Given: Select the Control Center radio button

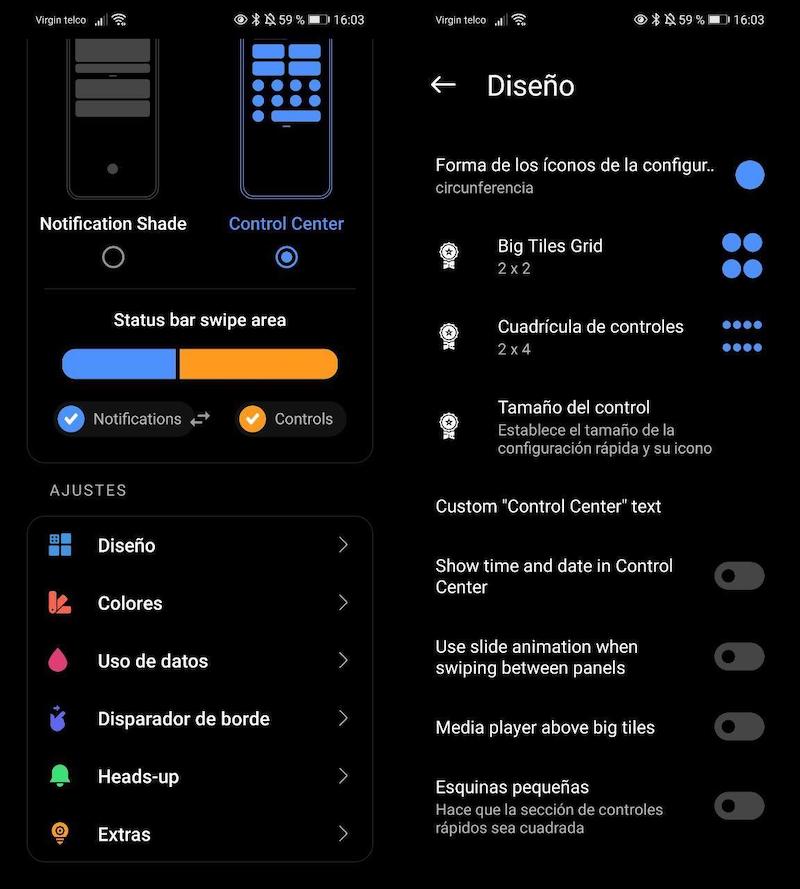Looking at the screenshot, I should [286, 257].
